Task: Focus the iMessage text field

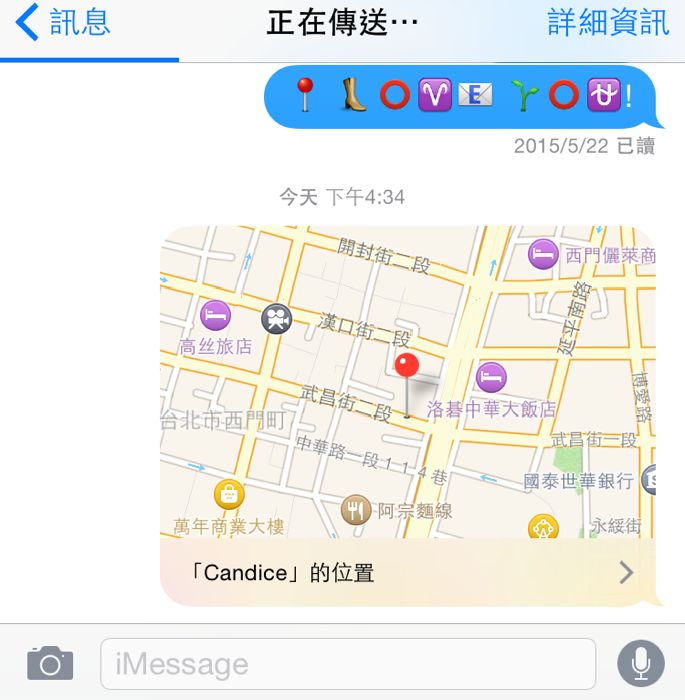Action: [347, 664]
